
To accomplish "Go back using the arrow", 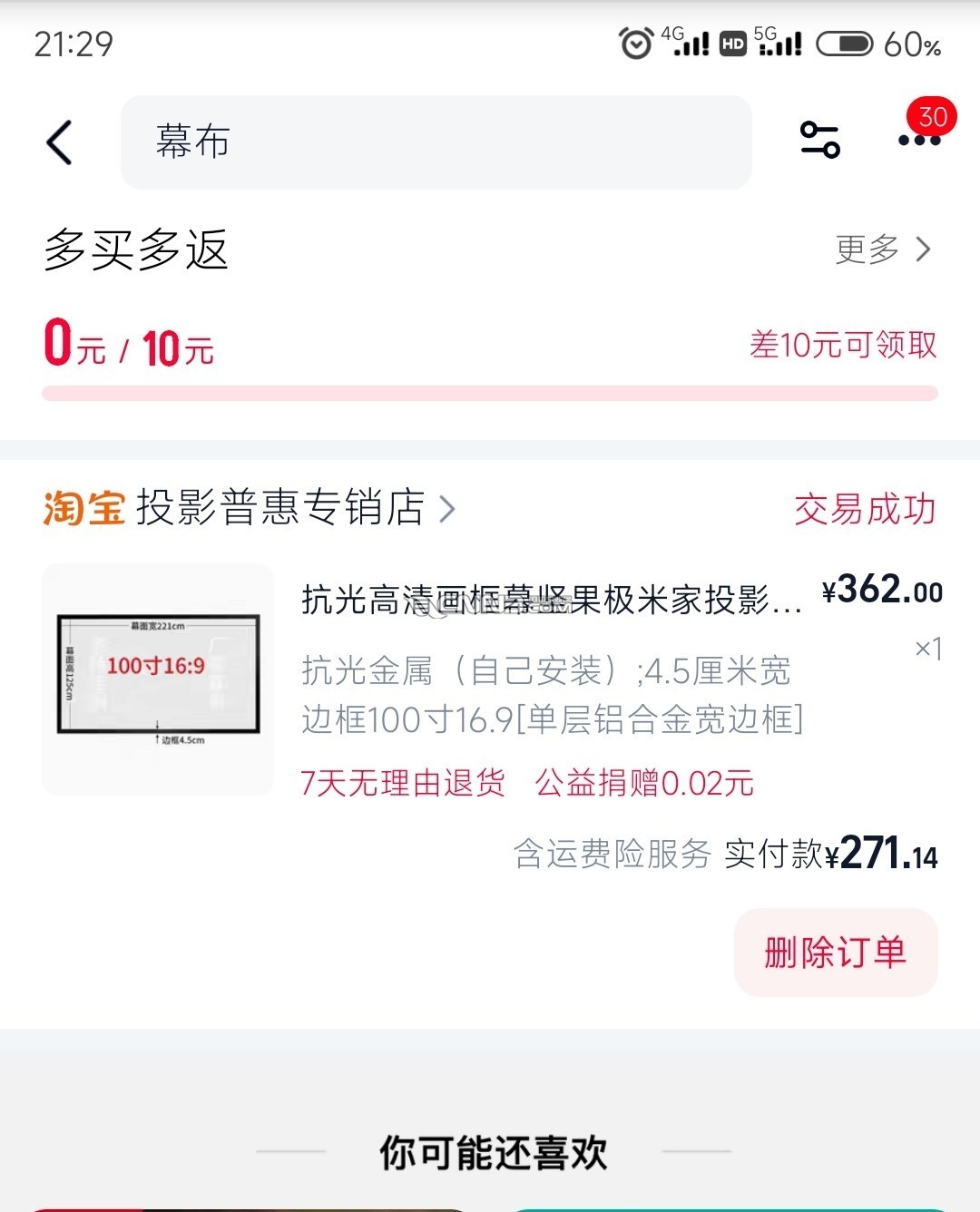I will click(60, 142).
